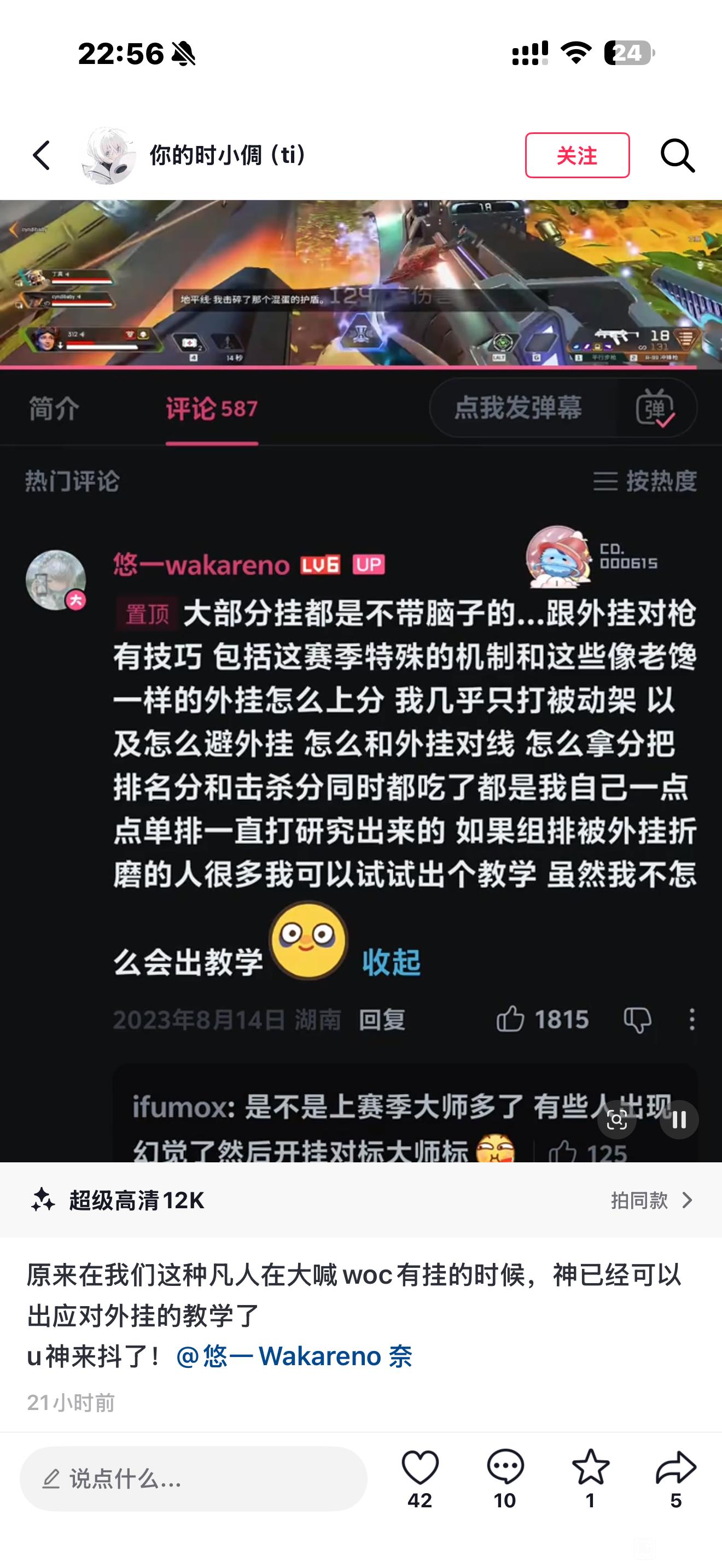Tap the 说点什么 comment input
The width and height of the screenshot is (722, 1568).
click(x=193, y=1478)
